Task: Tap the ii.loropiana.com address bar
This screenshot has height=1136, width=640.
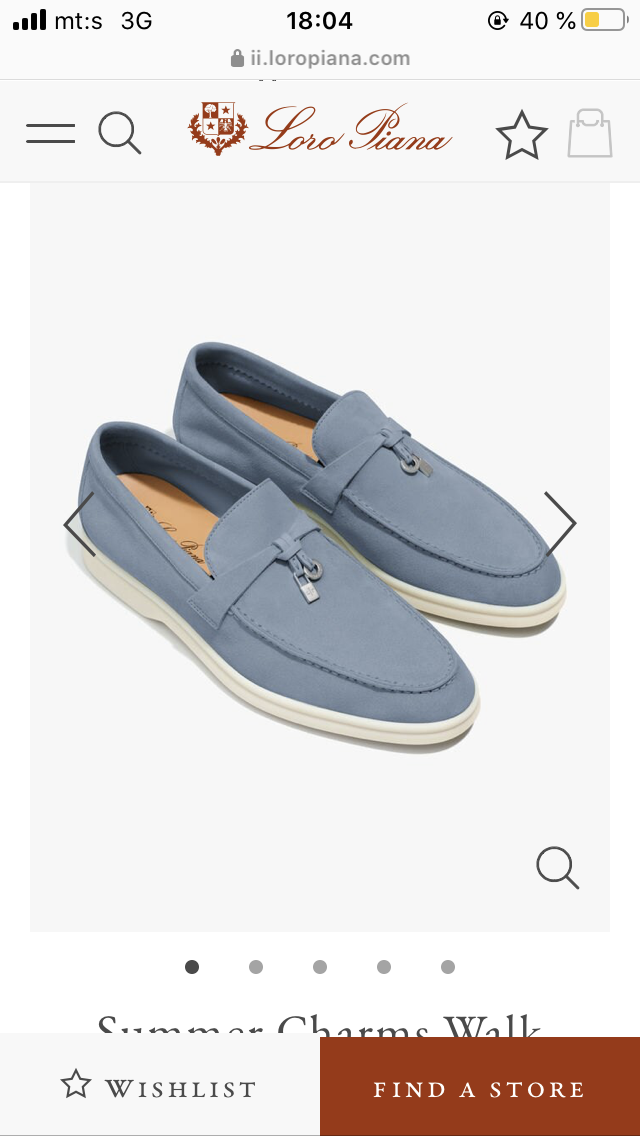Action: coord(320,58)
